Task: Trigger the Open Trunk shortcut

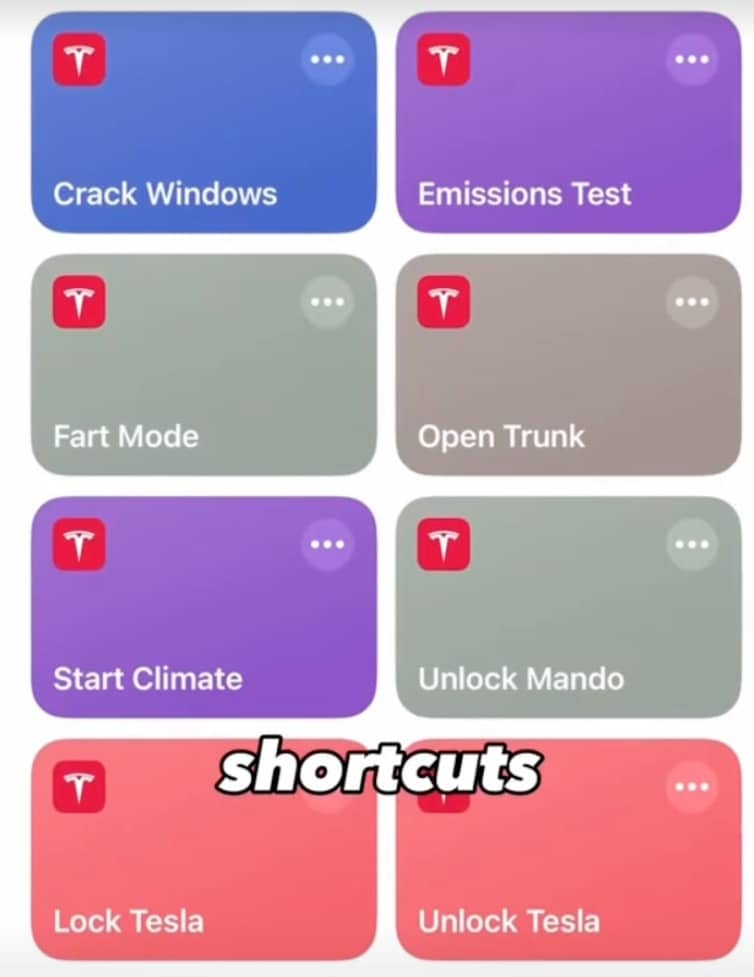Action: 568,365
